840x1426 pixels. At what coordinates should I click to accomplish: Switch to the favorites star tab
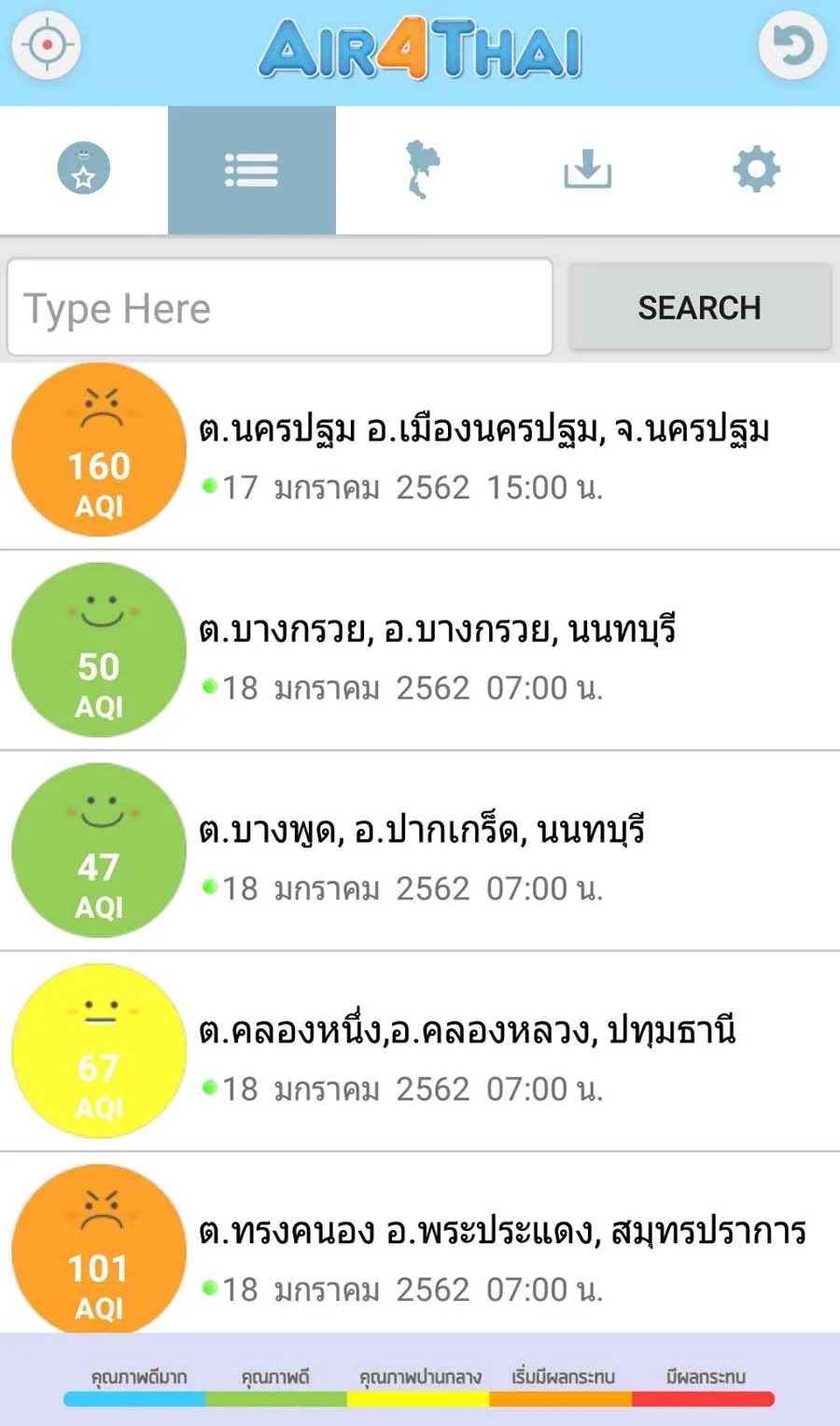coord(84,169)
